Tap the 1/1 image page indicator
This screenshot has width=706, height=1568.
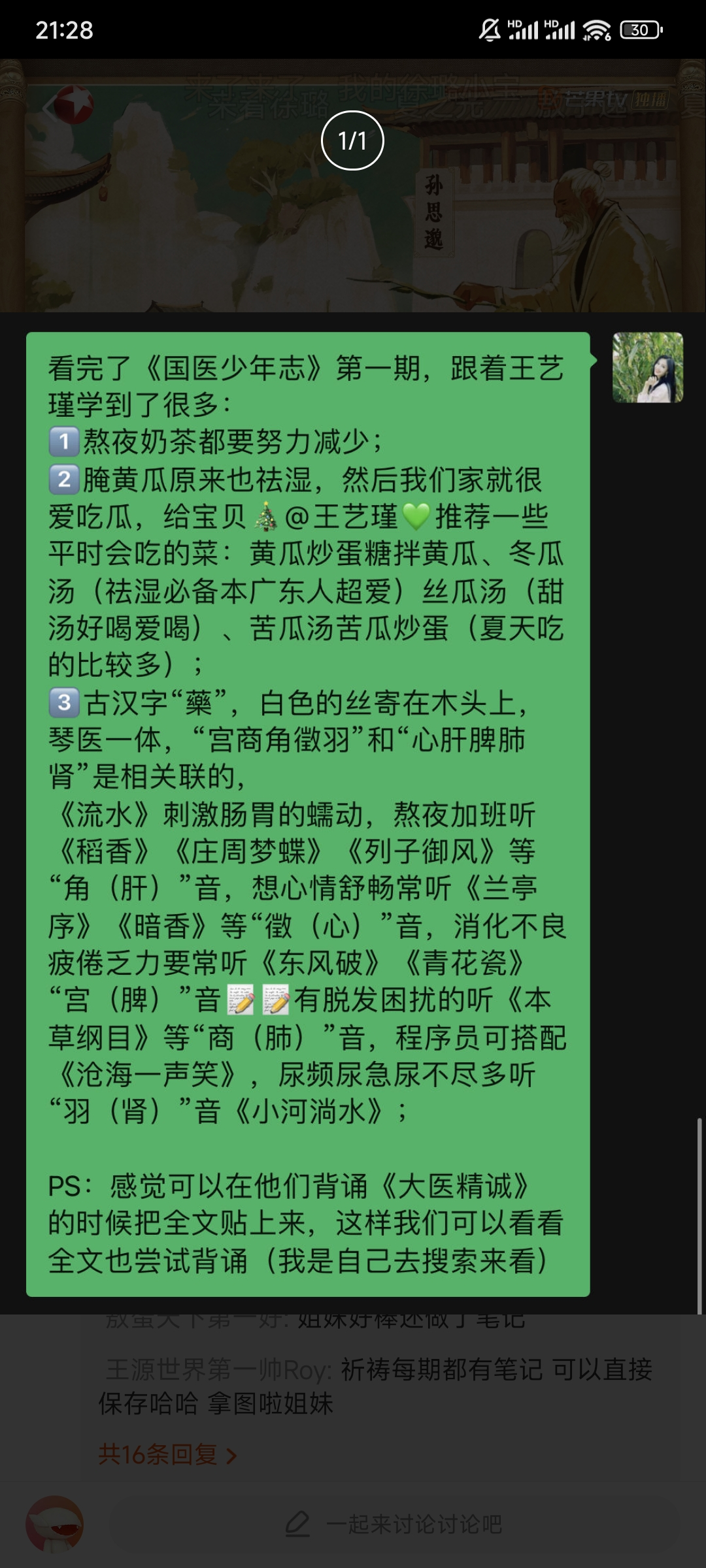click(352, 140)
